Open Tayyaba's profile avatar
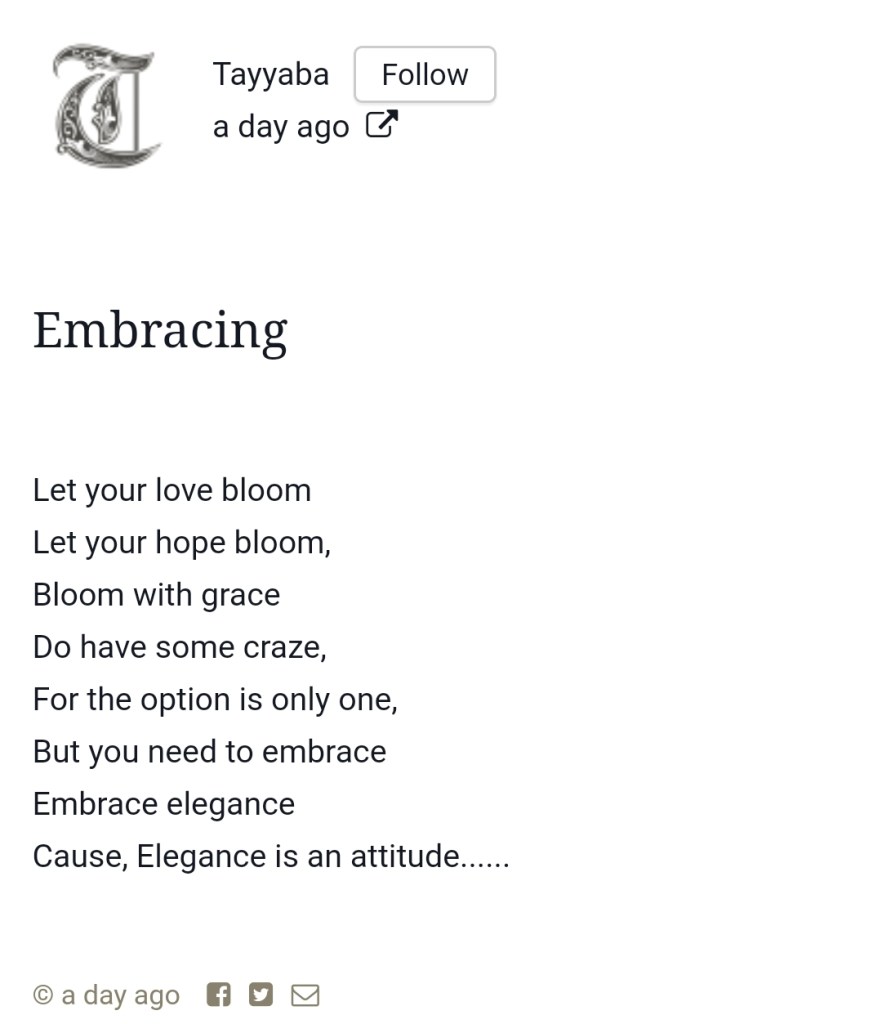The image size is (882, 1024). pos(106,104)
